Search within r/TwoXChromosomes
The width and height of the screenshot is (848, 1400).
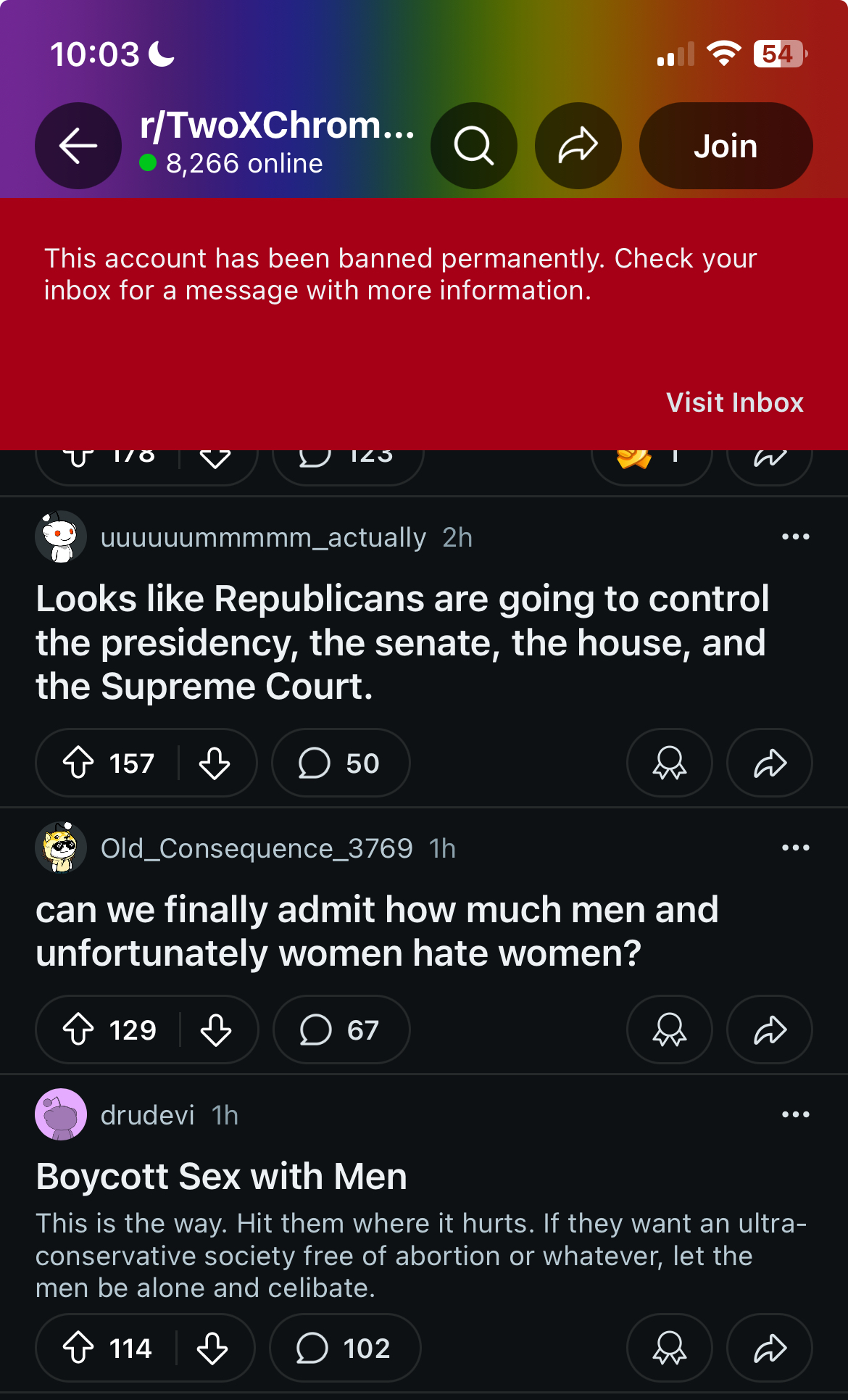[x=474, y=146]
